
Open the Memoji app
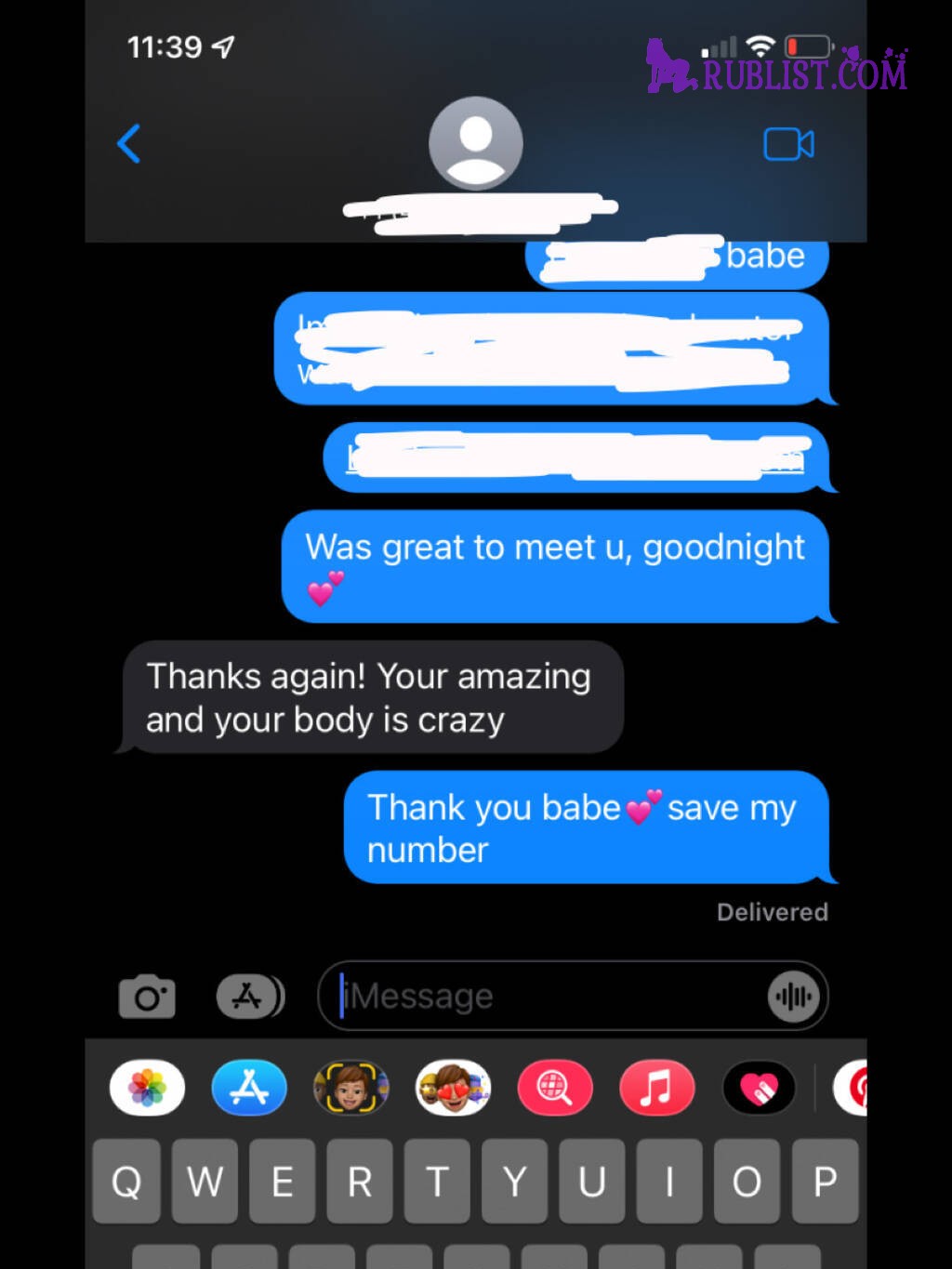[350, 1088]
